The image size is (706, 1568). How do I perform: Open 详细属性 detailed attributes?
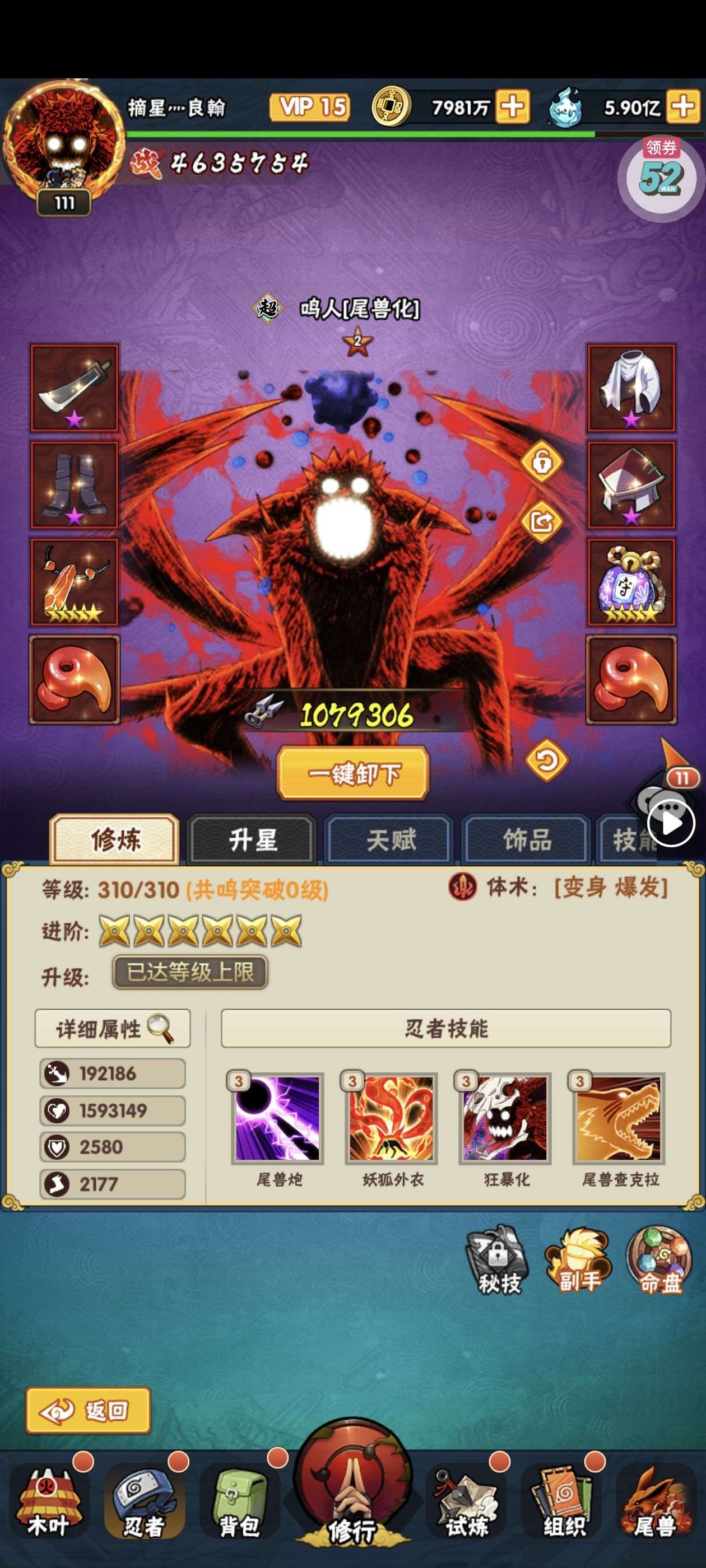coord(113,1029)
